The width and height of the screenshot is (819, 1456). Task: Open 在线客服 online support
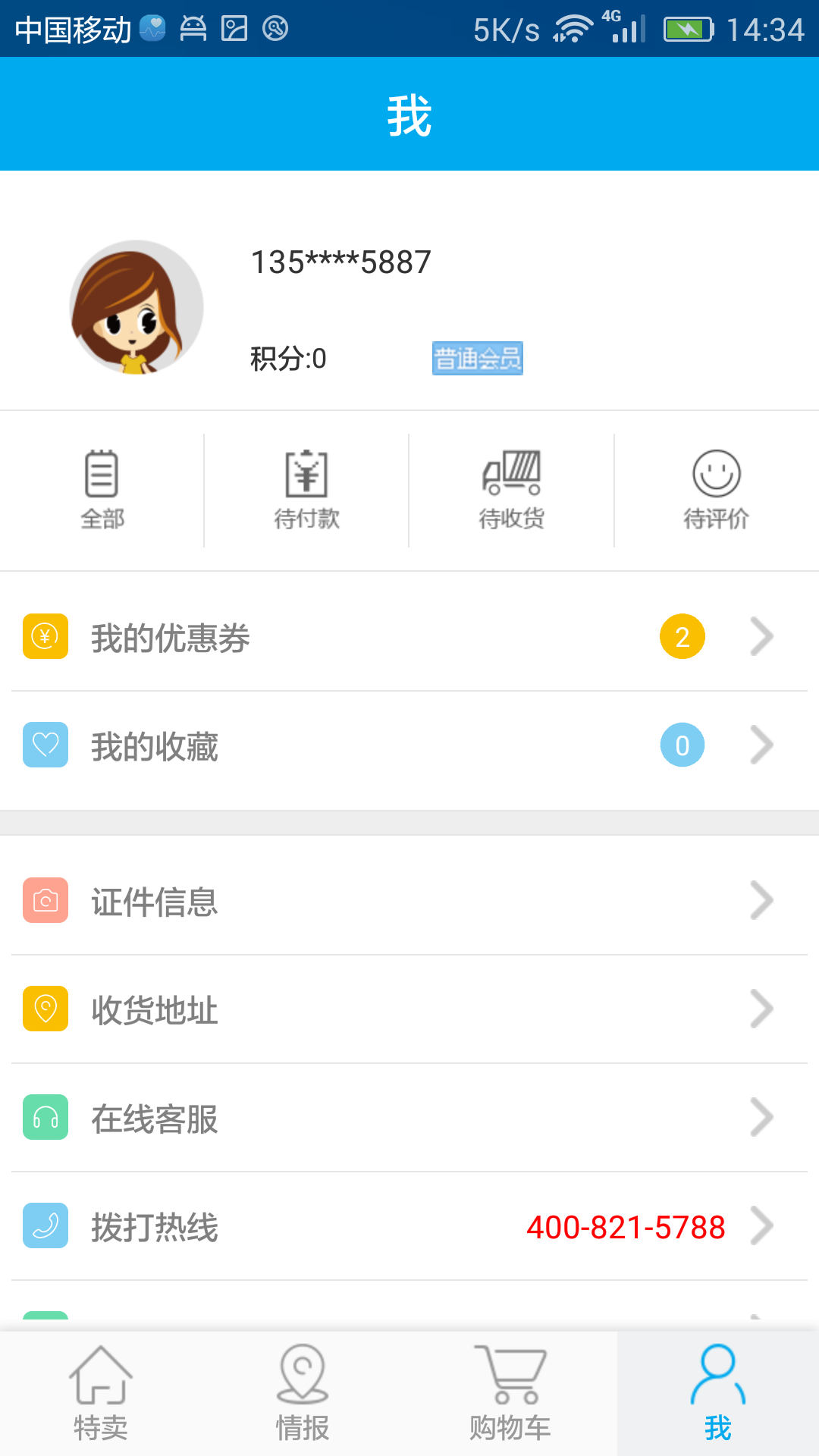pyautogui.click(x=409, y=1118)
